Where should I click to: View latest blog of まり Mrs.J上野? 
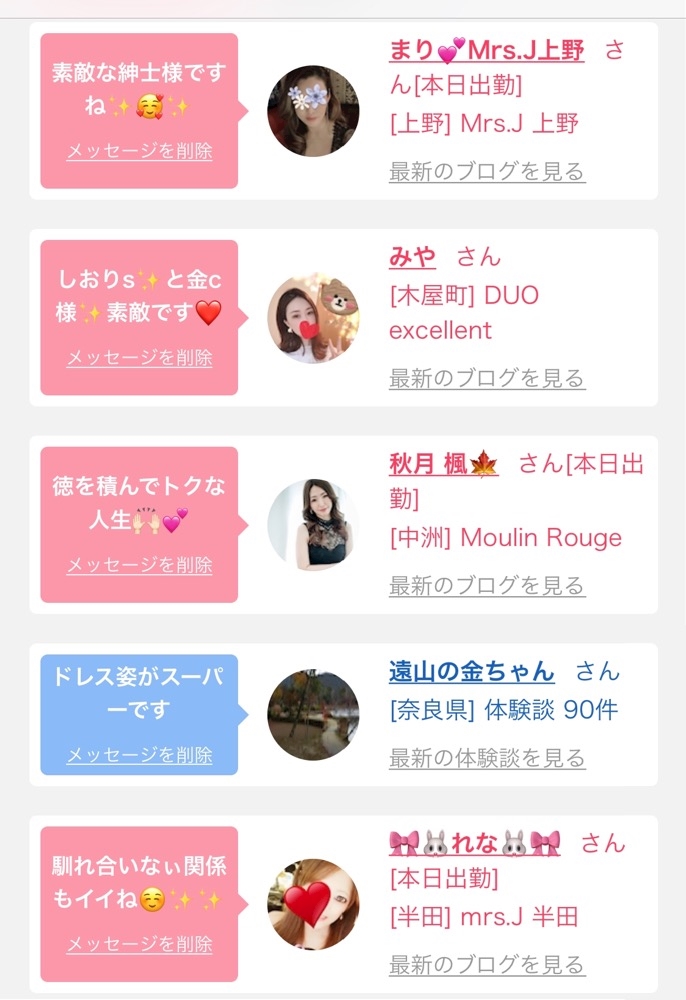coord(486,171)
